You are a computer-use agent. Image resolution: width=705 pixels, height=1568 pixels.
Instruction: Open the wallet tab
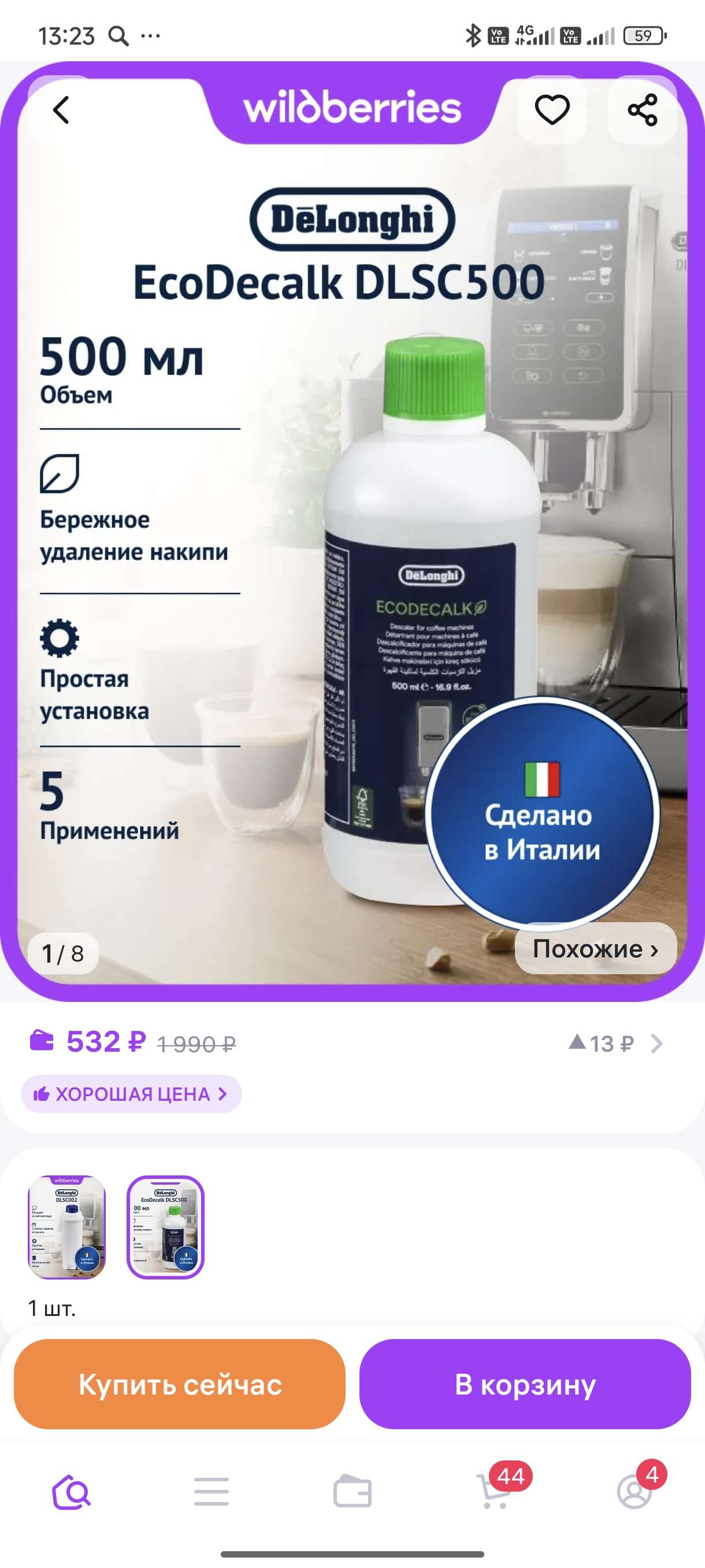point(352,1492)
